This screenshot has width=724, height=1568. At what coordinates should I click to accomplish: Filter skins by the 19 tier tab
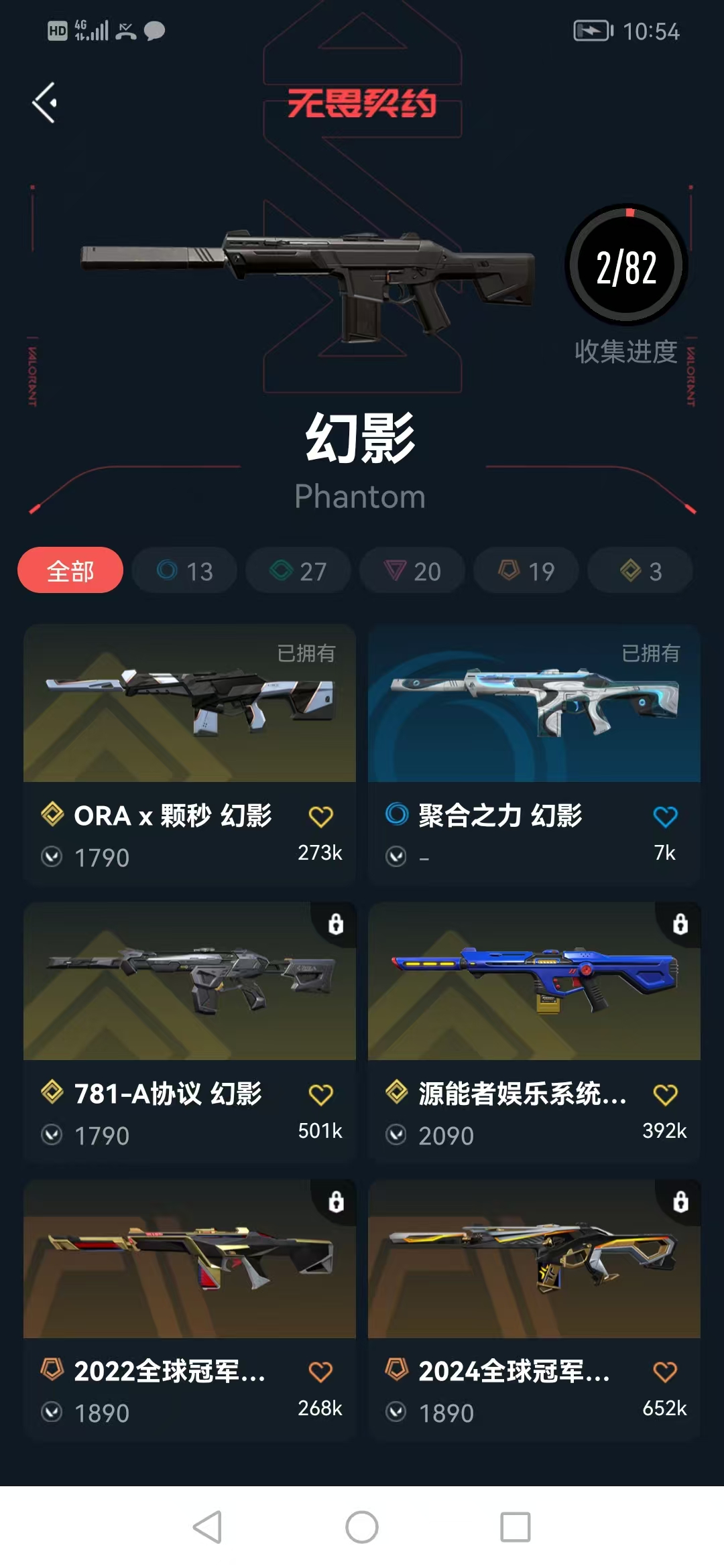(526, 571)
